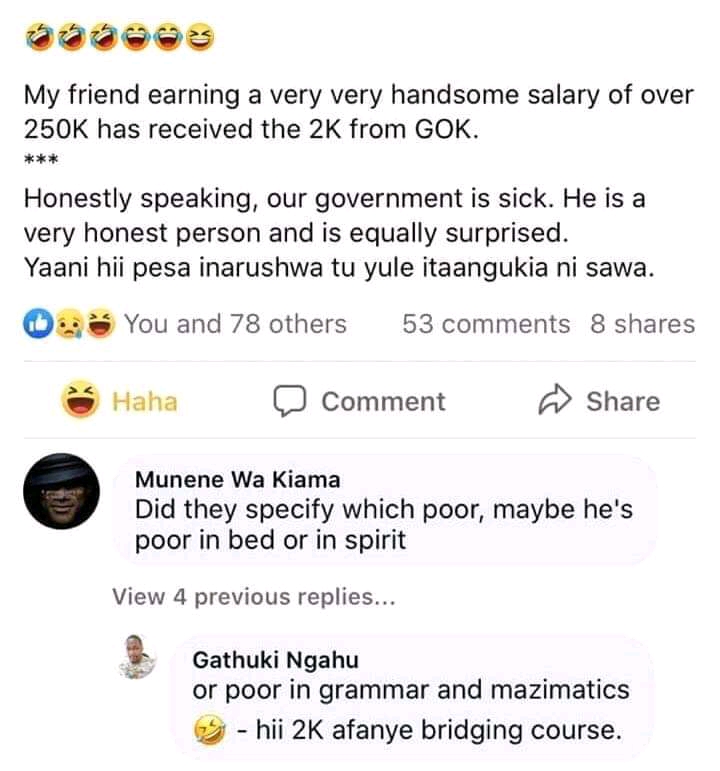Screen dimensions: 720x771
Task: Open the 53 comments
Action: tap(485, 324)
